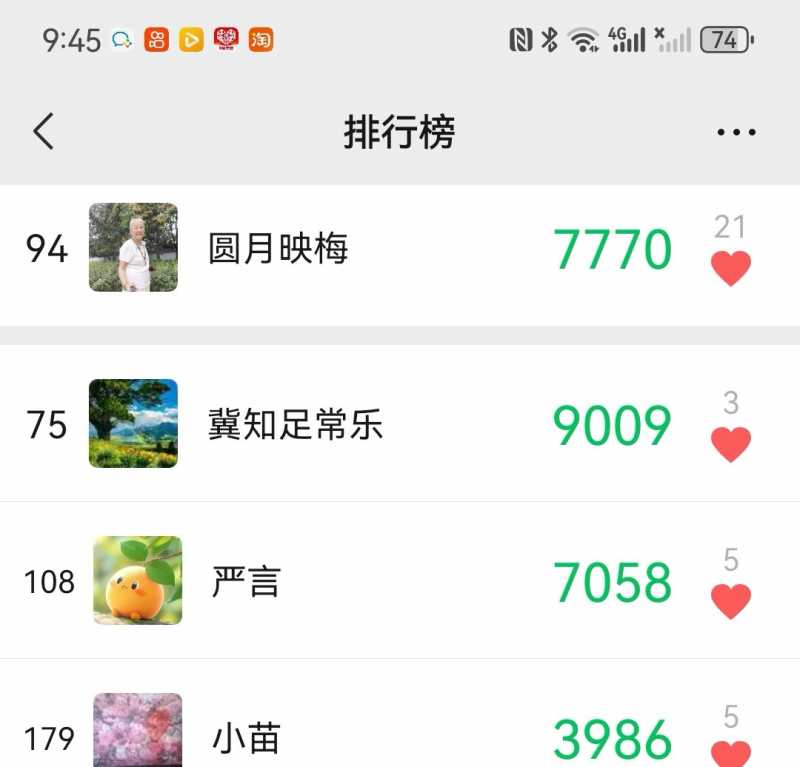Open 小苗's ranking entry
Image resolution: width=800 pixels, height=767 pixels.
pyautogui.click(x=246, y=739)
